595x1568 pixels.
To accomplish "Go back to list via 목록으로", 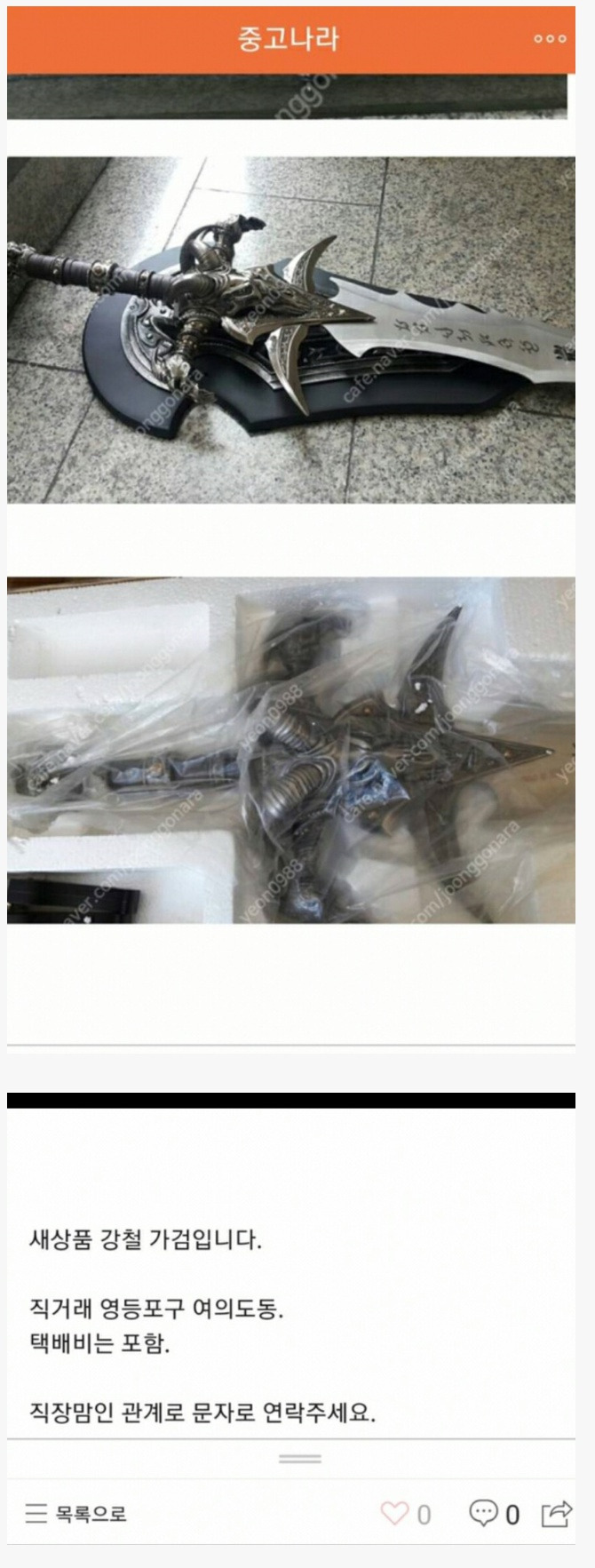I will 76,1513.
